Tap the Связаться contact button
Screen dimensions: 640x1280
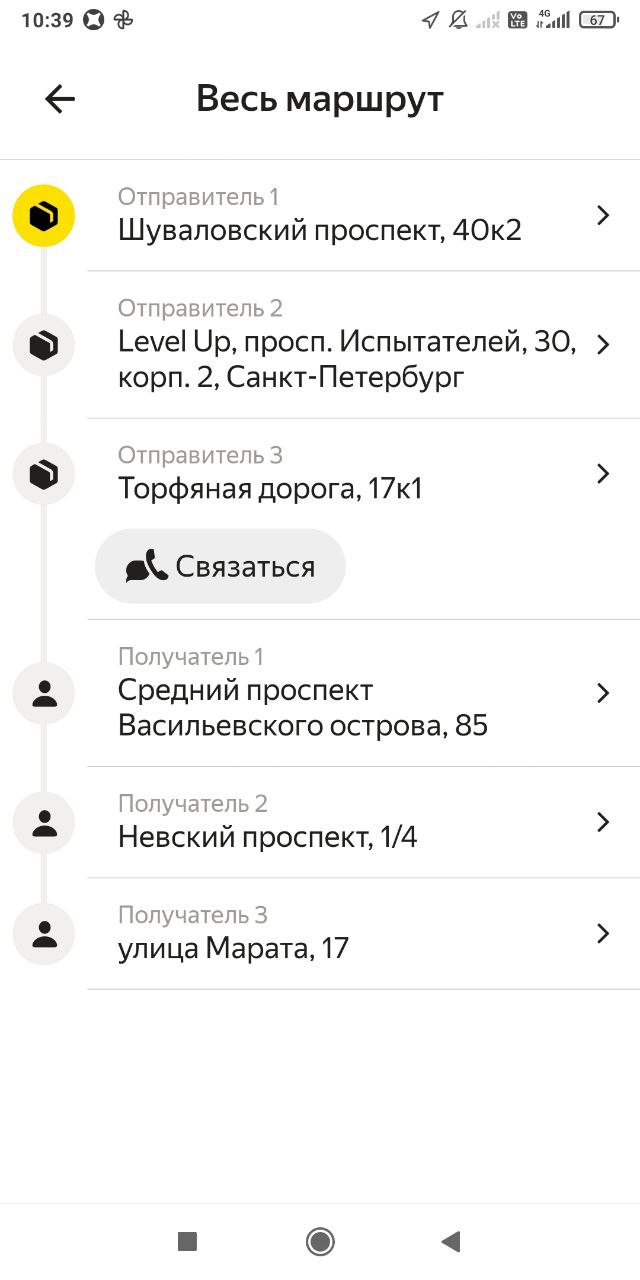pyautogui.click(x=220, y=567)
